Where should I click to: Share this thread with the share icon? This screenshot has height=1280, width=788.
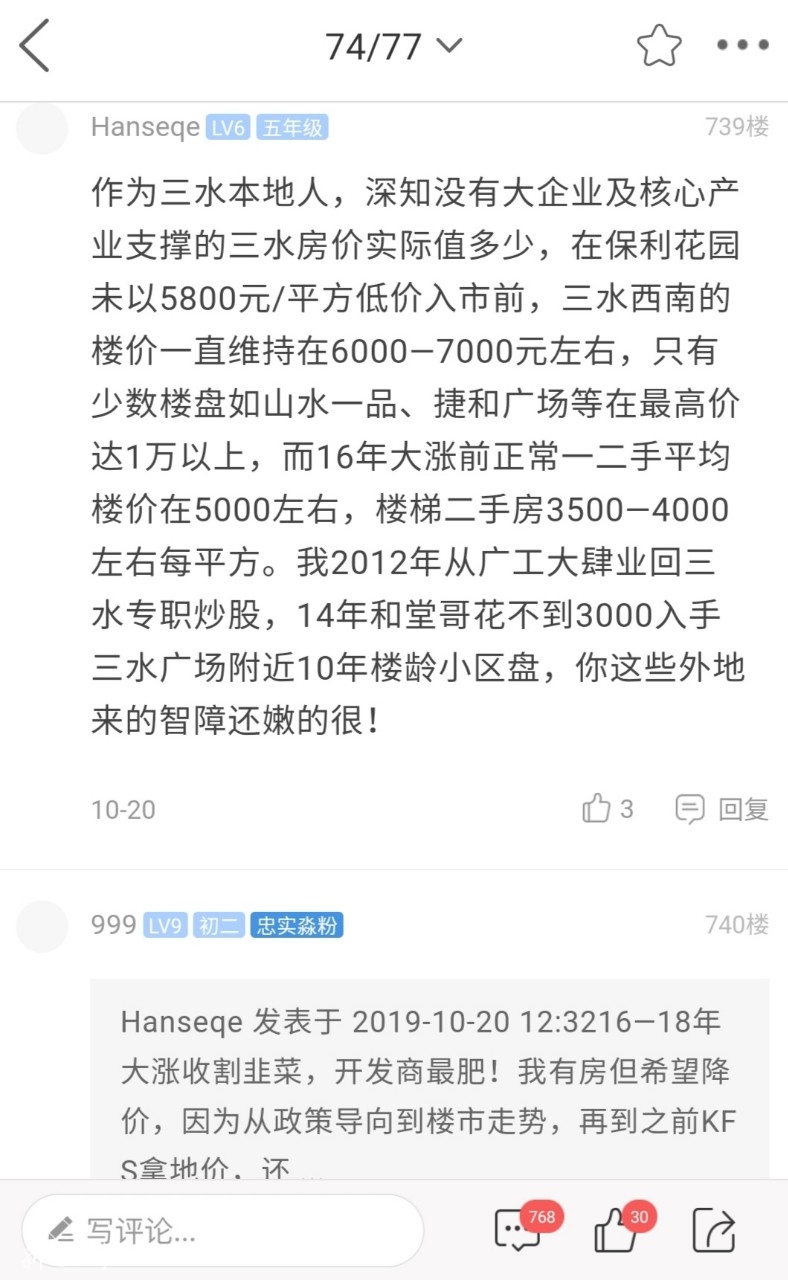tap(714, 1231)
